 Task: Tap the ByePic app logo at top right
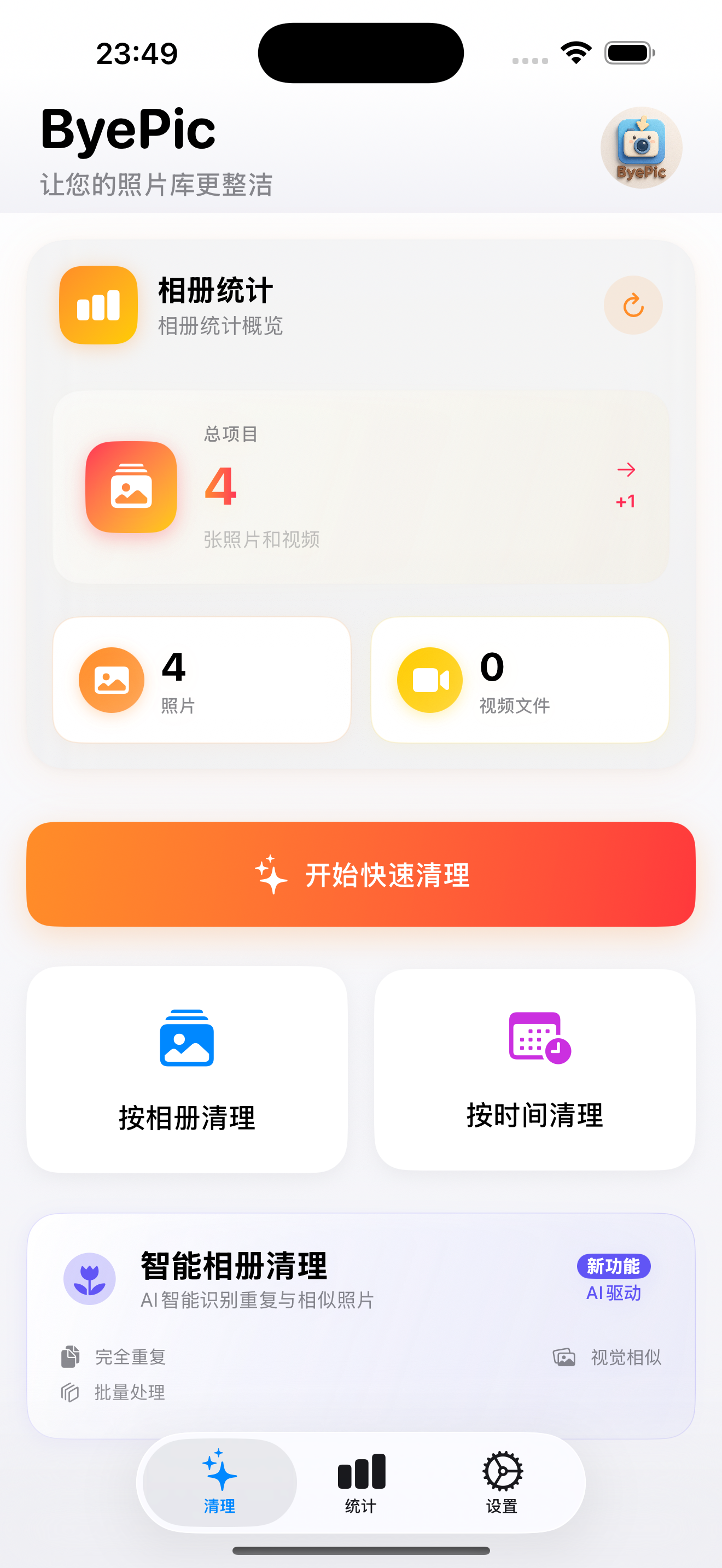[x=641, y=147]
